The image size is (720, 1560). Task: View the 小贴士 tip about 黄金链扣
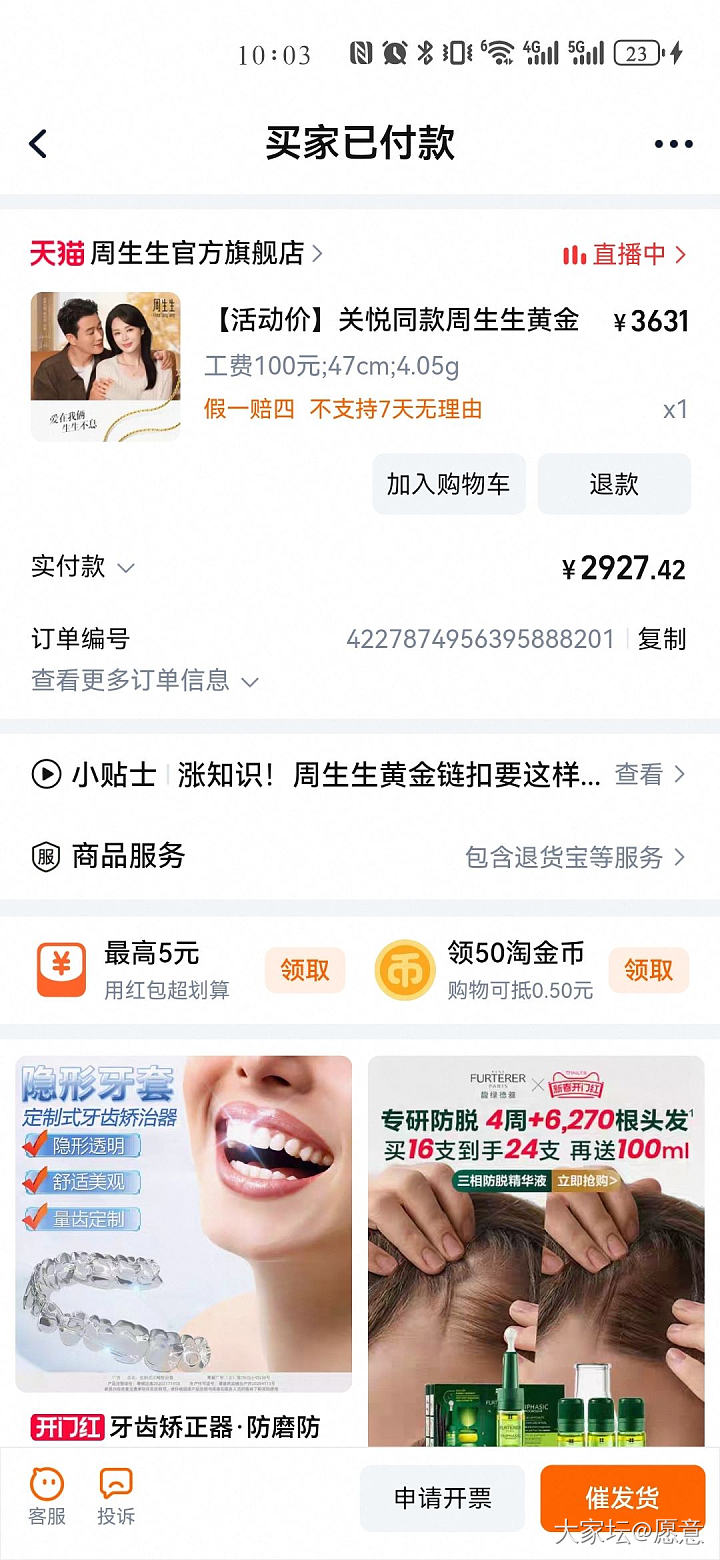(360, 774)
